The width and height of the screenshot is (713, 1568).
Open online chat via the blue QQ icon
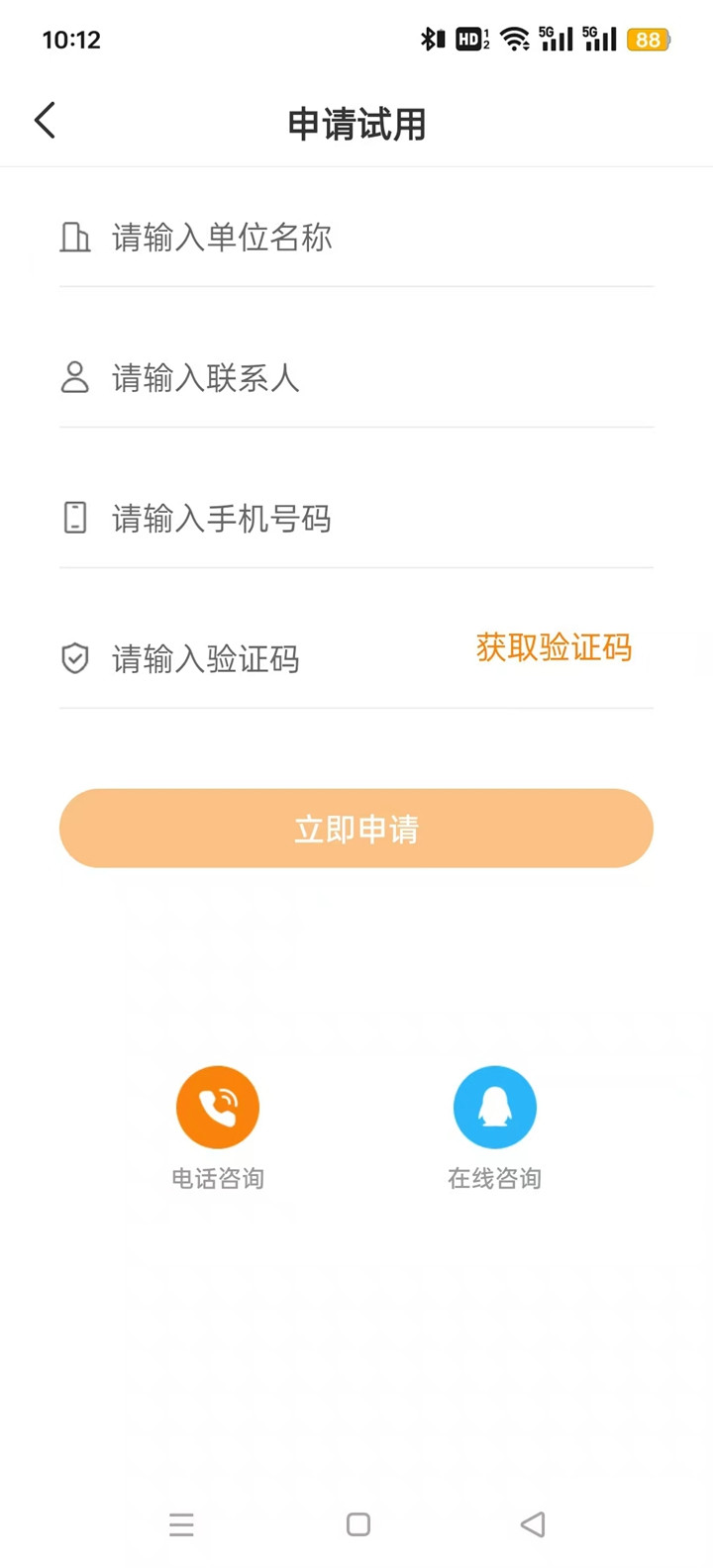point(495,1106)
